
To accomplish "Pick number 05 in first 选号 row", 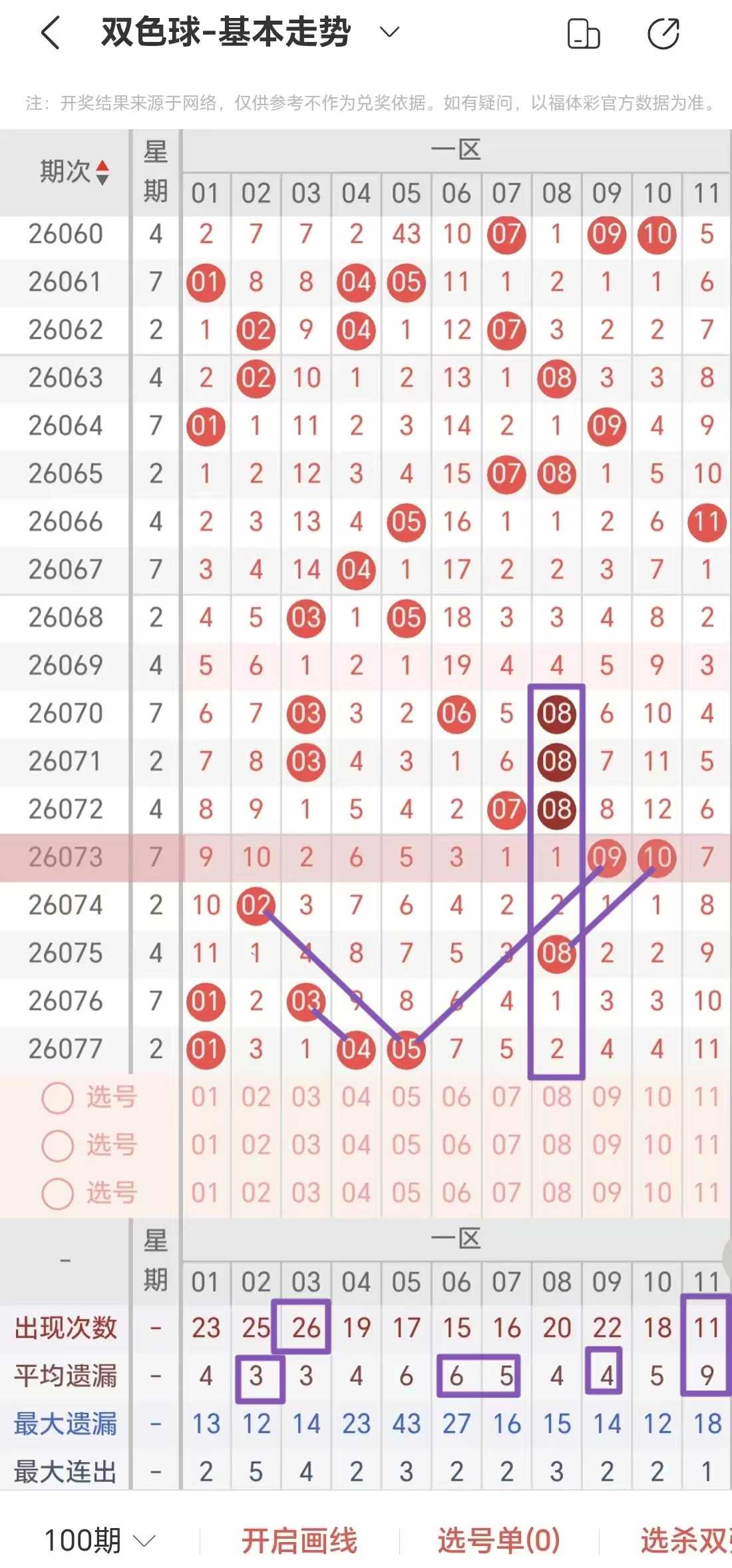I will (x=406, y=1097).
